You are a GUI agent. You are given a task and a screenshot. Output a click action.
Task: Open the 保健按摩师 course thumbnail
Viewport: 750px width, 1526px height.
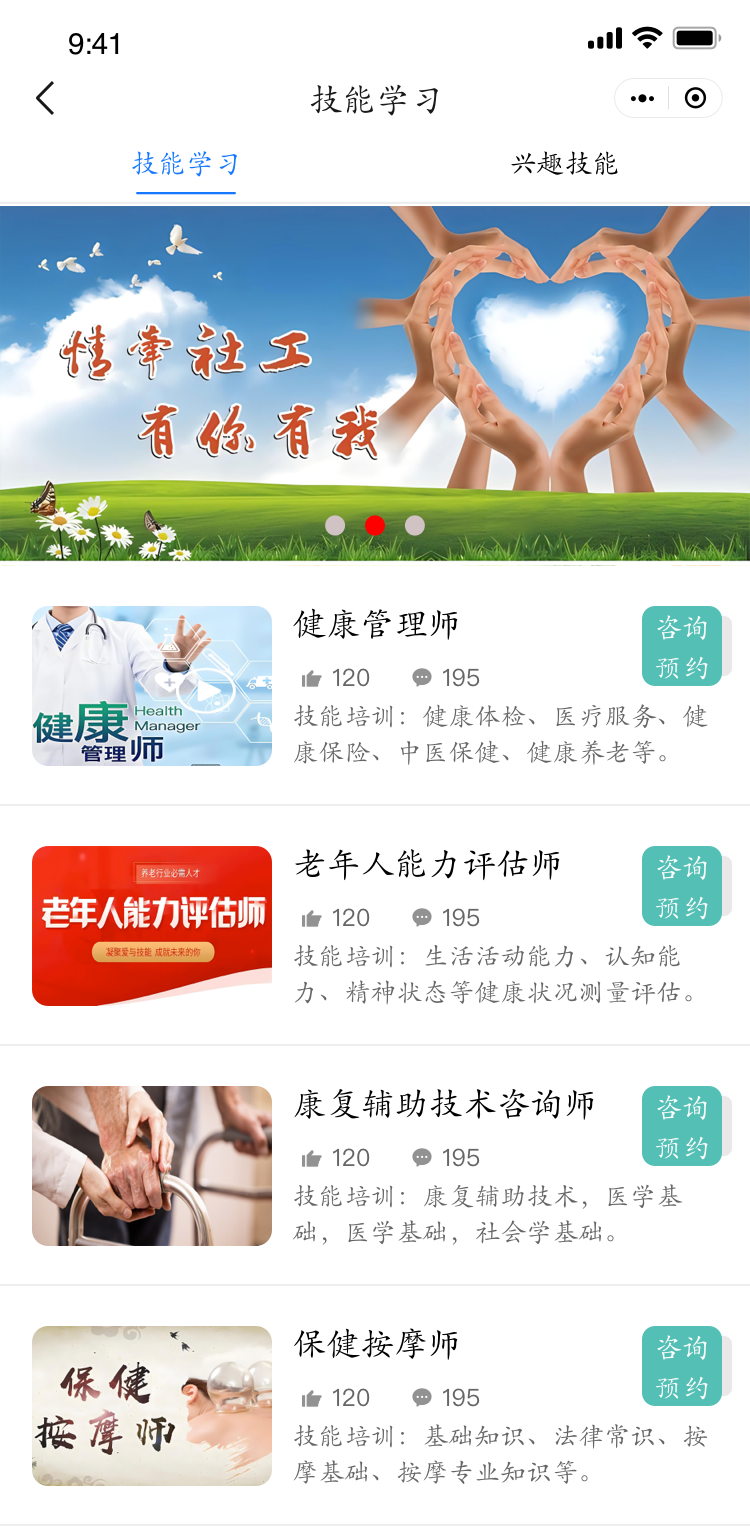tap(152, 1406)
